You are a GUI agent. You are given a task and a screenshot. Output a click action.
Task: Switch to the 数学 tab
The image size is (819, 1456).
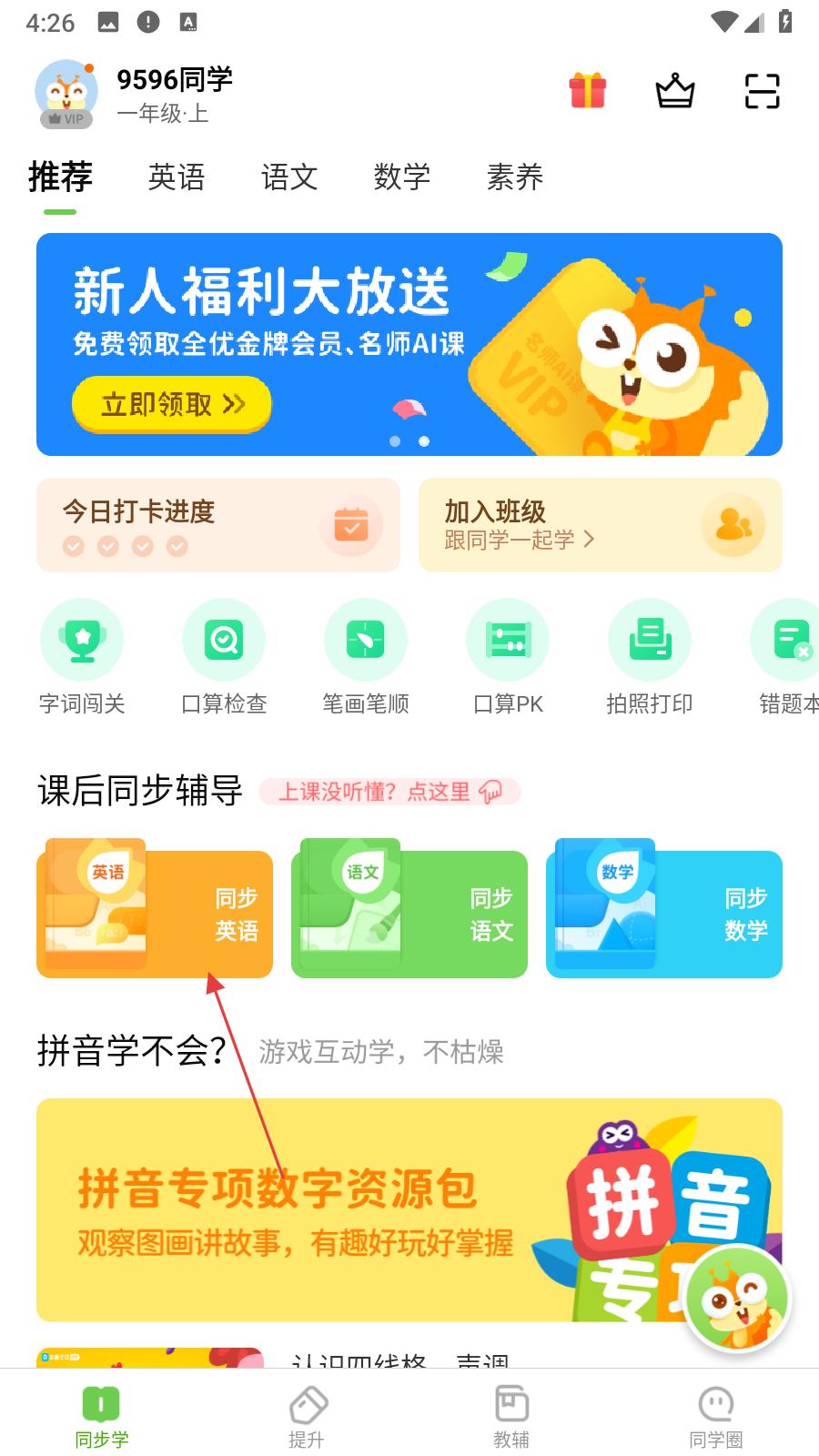coord(402,177)
